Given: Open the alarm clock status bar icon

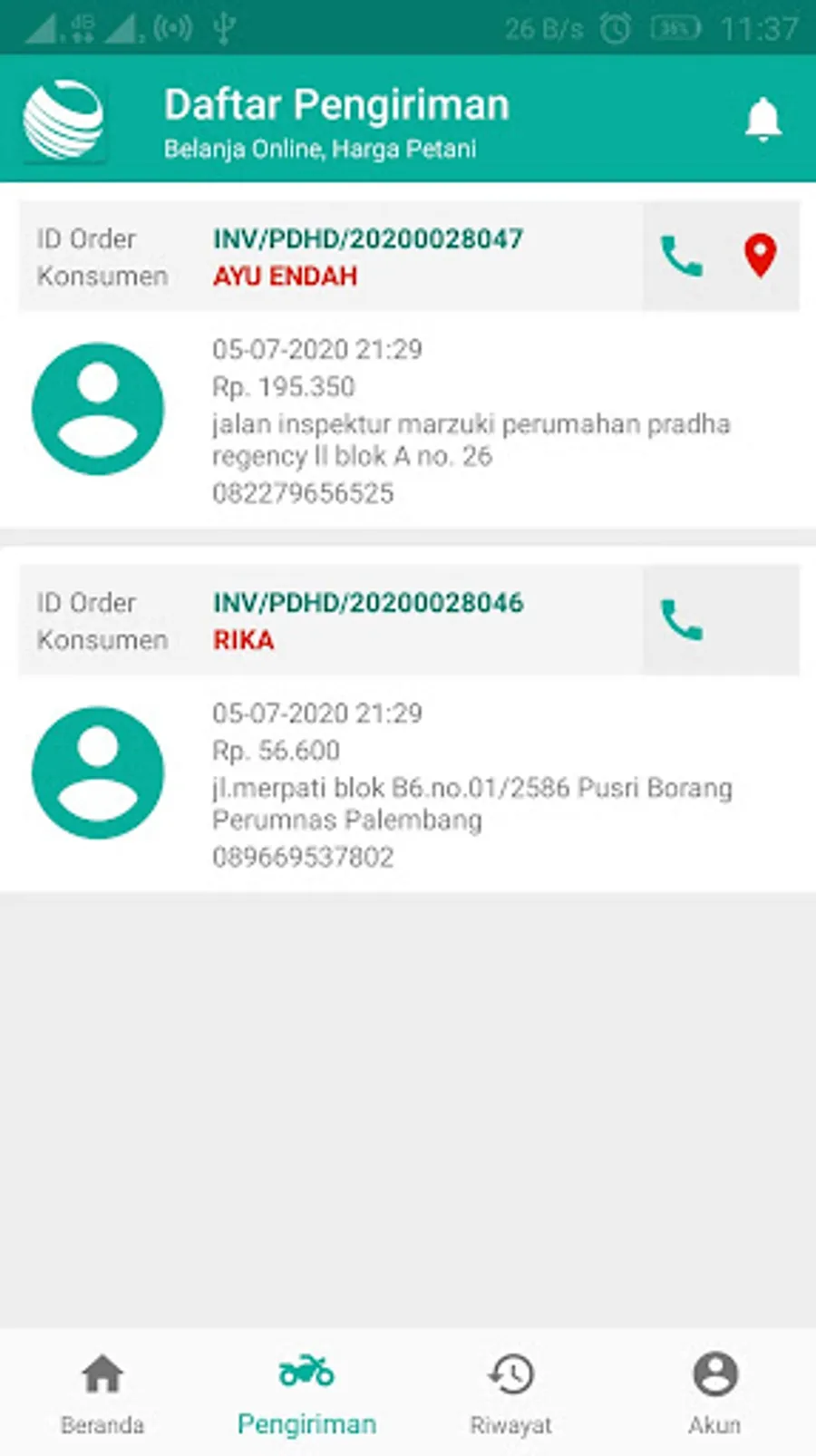Looking at the screenshot, I should (613, 28).
